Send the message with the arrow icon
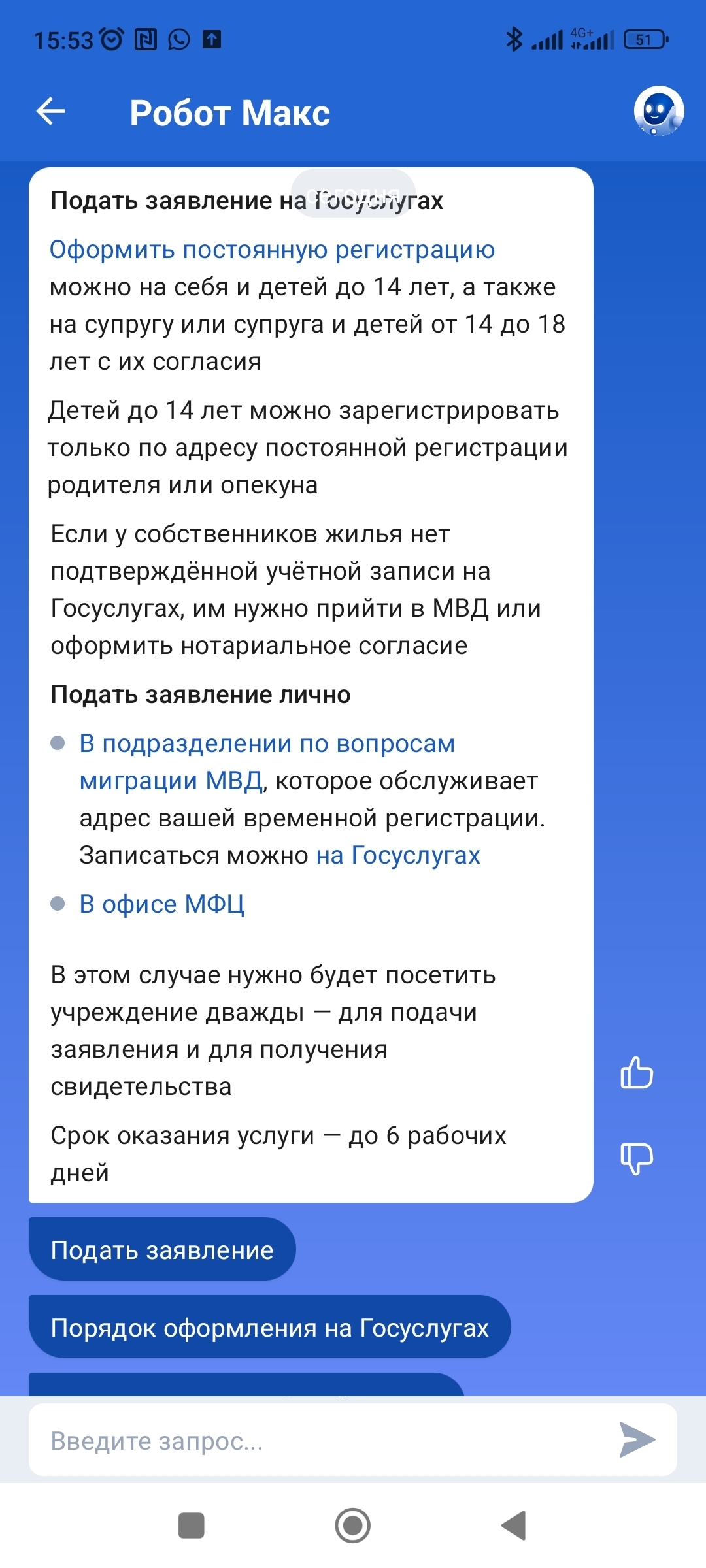 point(637,1439)
